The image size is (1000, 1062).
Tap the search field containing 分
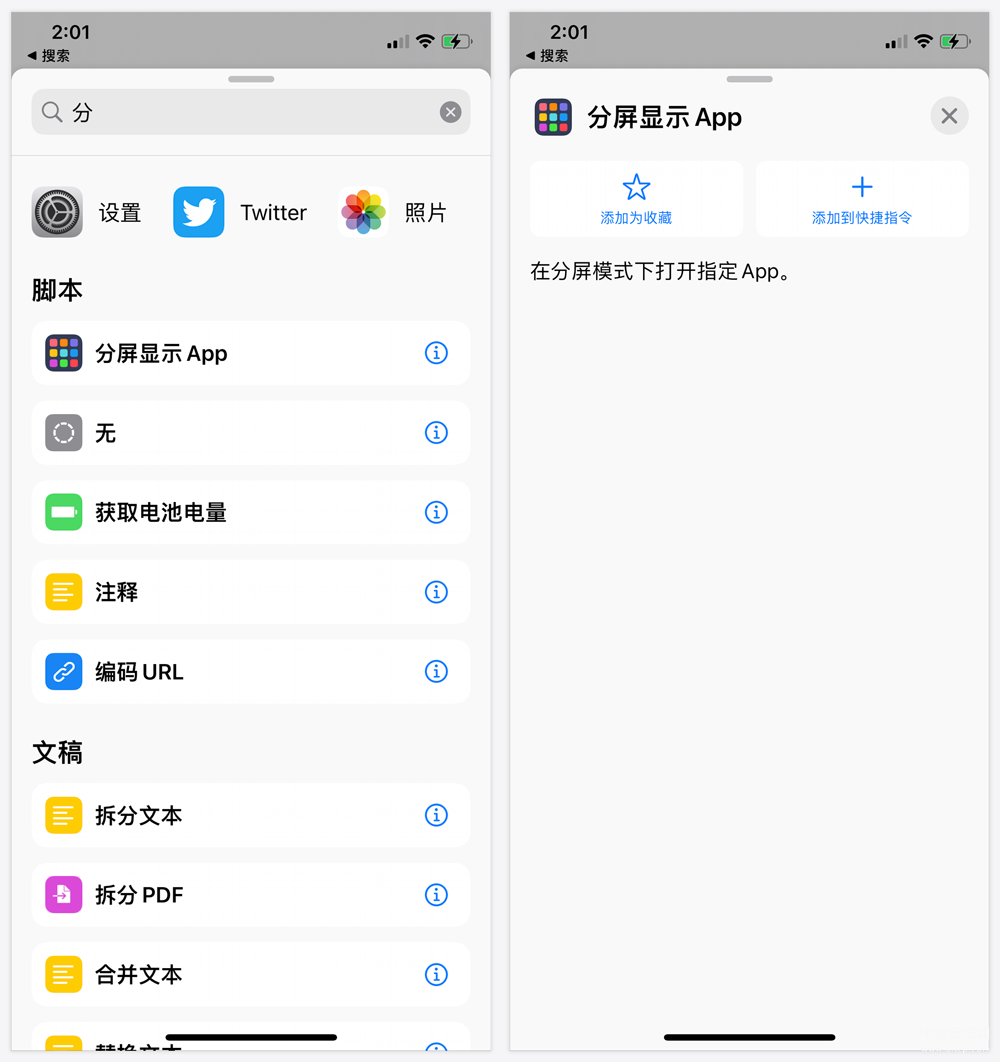(240, 113)
